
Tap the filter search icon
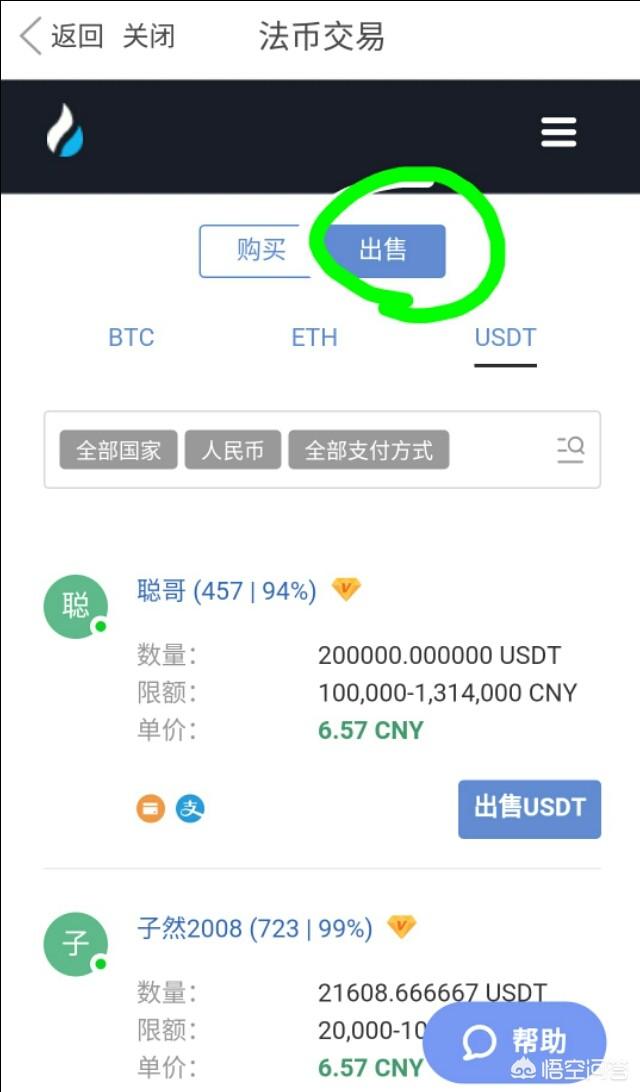click(570, 449)
